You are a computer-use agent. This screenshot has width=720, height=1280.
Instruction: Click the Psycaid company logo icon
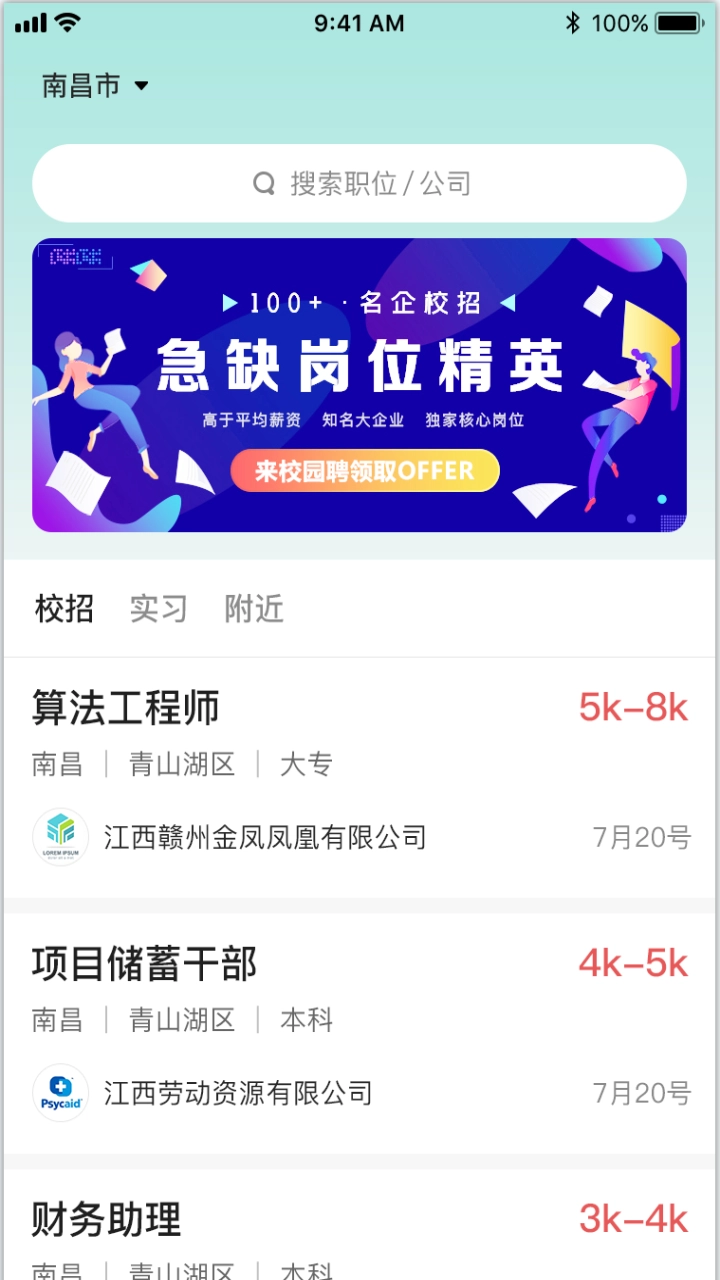point(61,1093)
